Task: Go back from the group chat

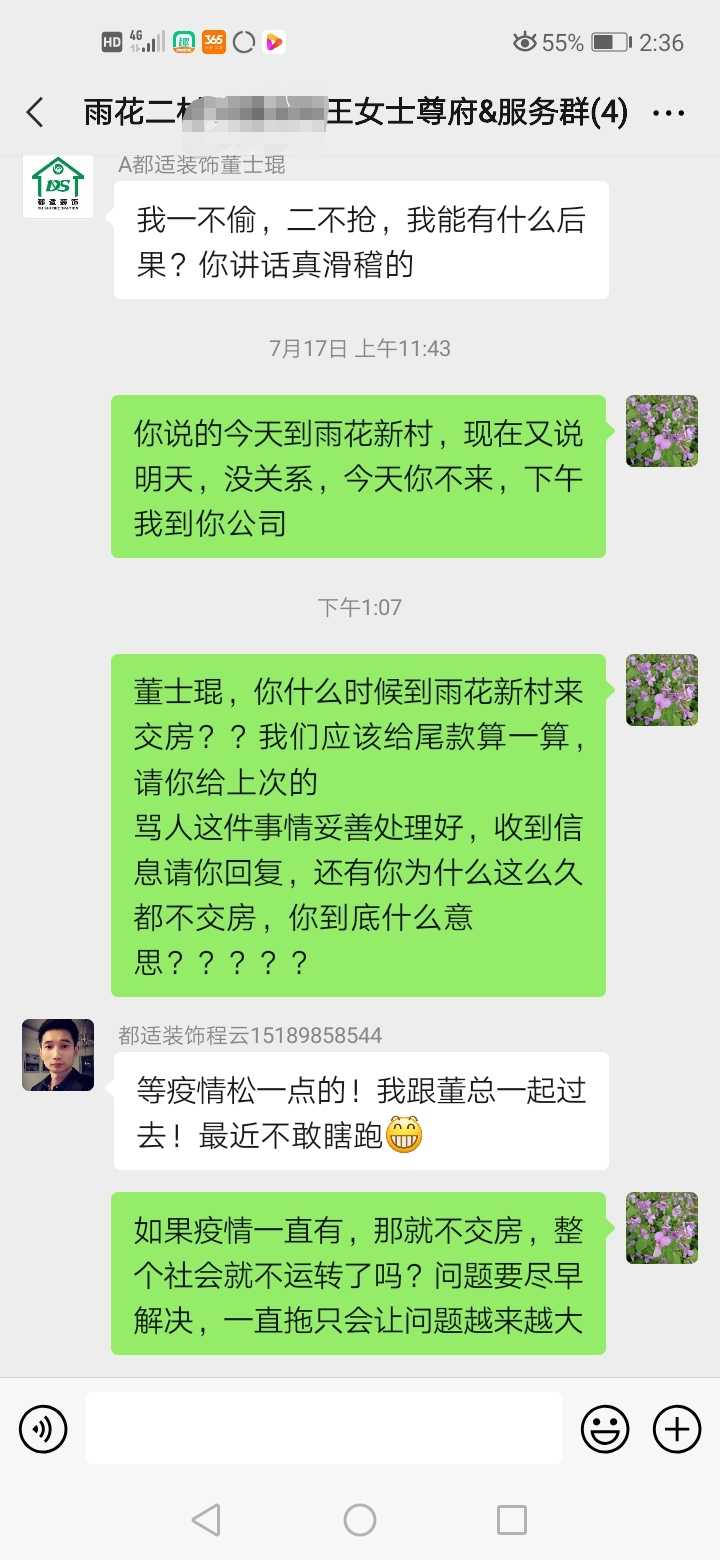Action: (x=35, y=113)
